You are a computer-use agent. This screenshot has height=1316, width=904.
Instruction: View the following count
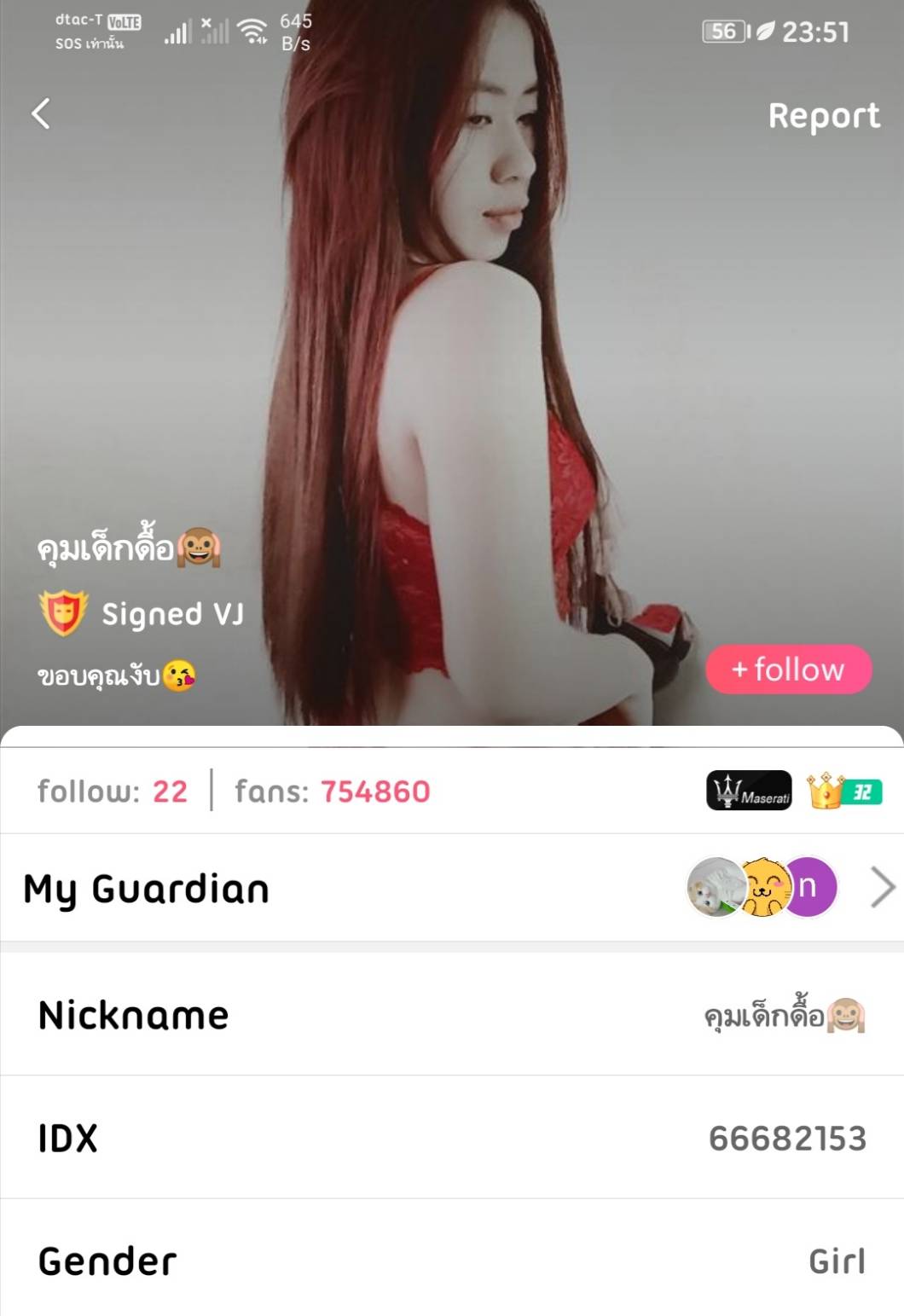pyautogui.click(x=113, y=791)
